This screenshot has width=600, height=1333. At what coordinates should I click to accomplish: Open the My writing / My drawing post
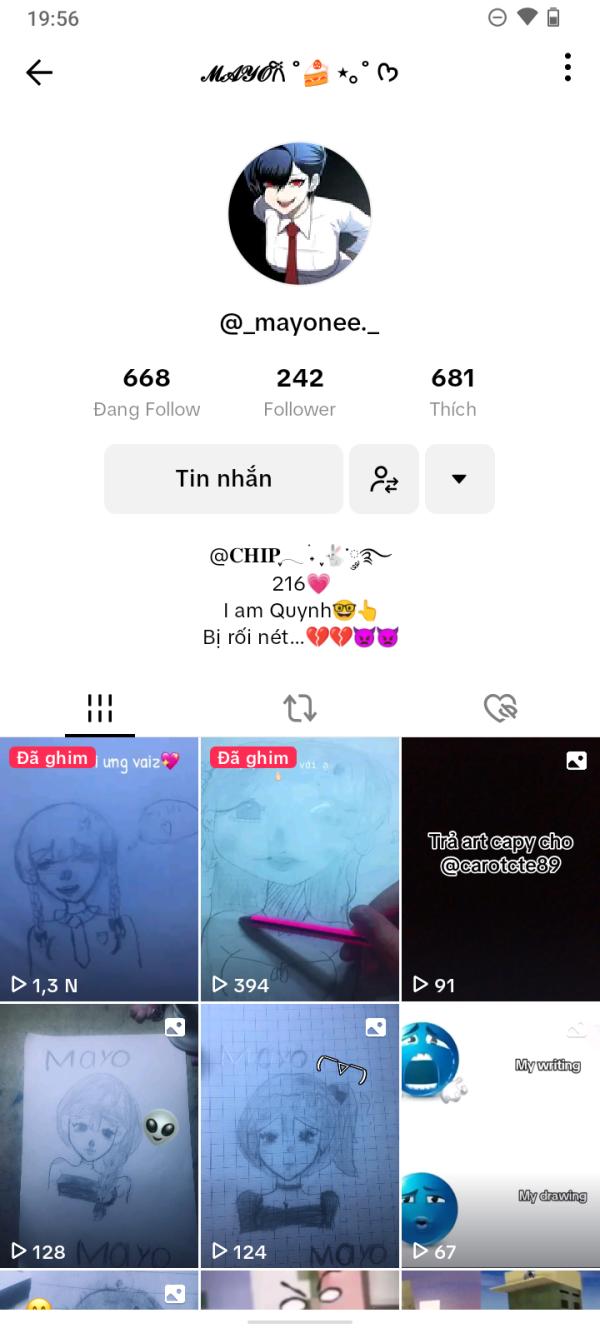pyautogui.click(x=500, y=1136)
